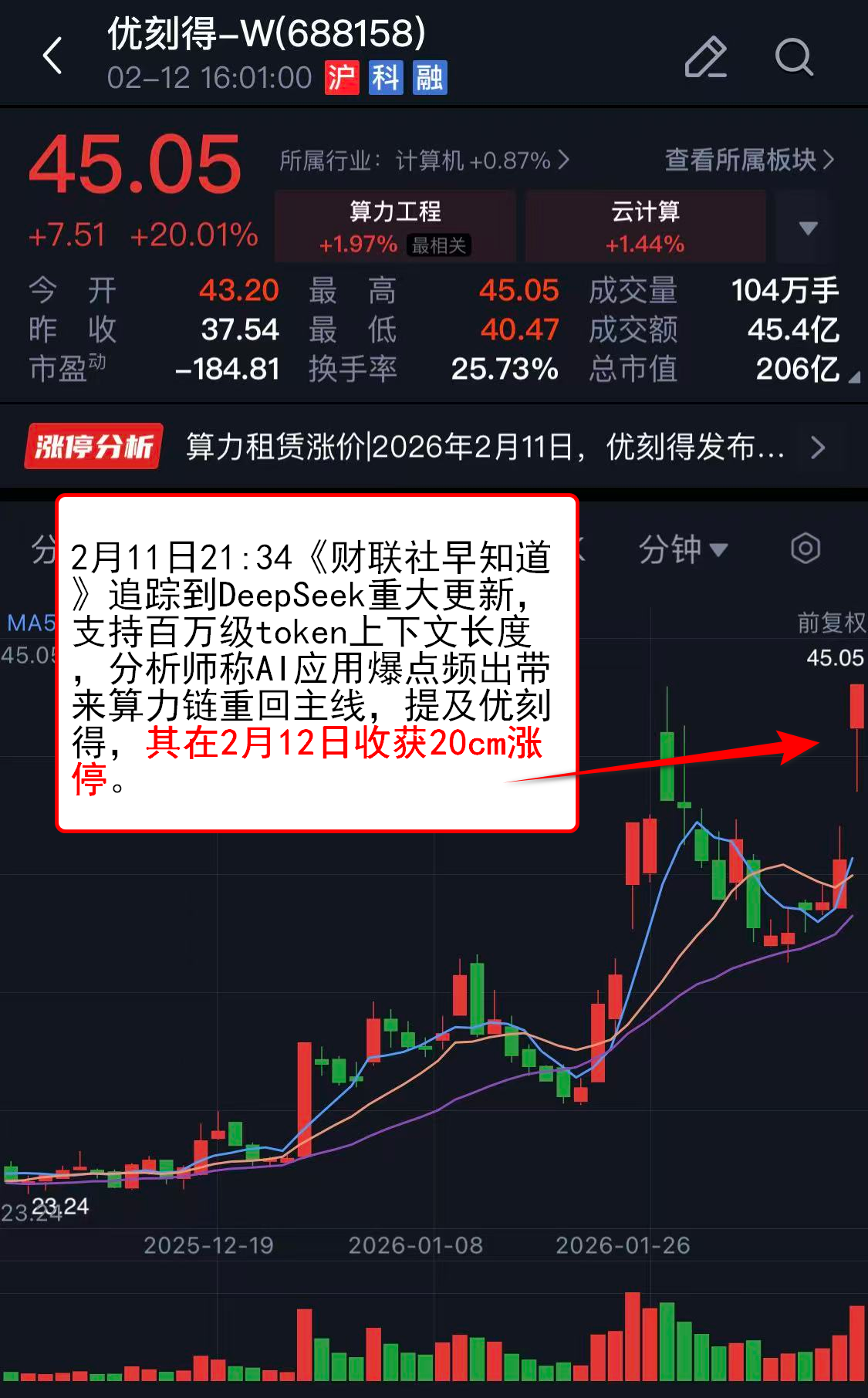Expand the concept sectors dropdown arrow
This screenshot has height=1398, width=868.
click(808, 228)
